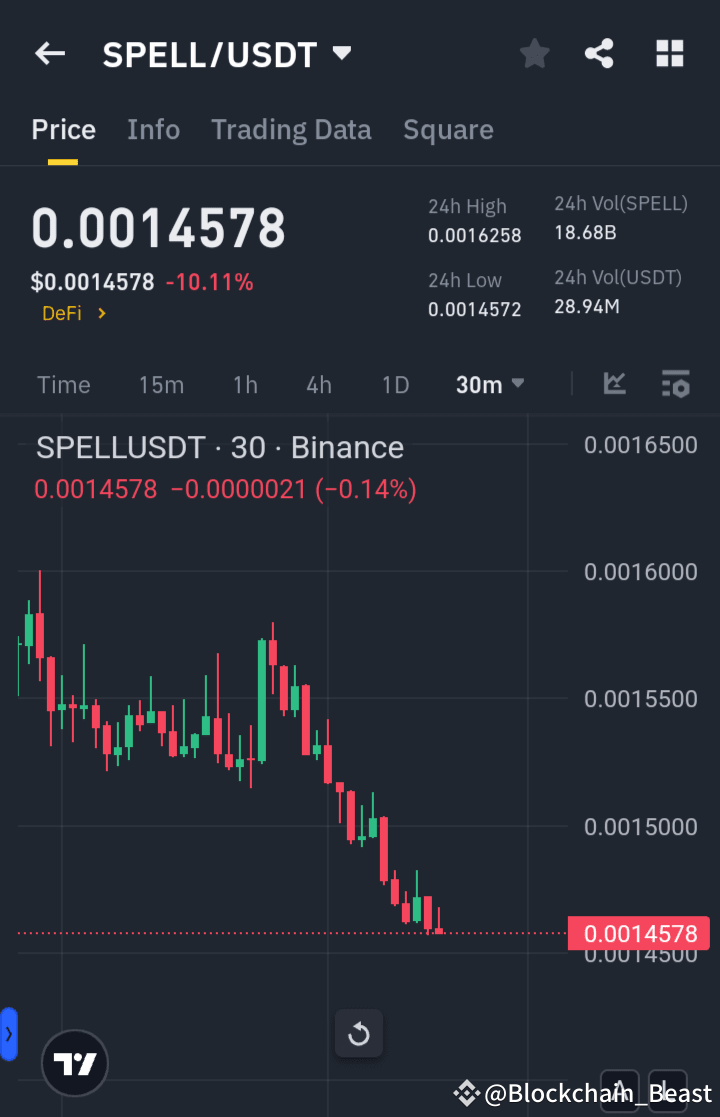Open chart settings via gear icon

point(676,383)
